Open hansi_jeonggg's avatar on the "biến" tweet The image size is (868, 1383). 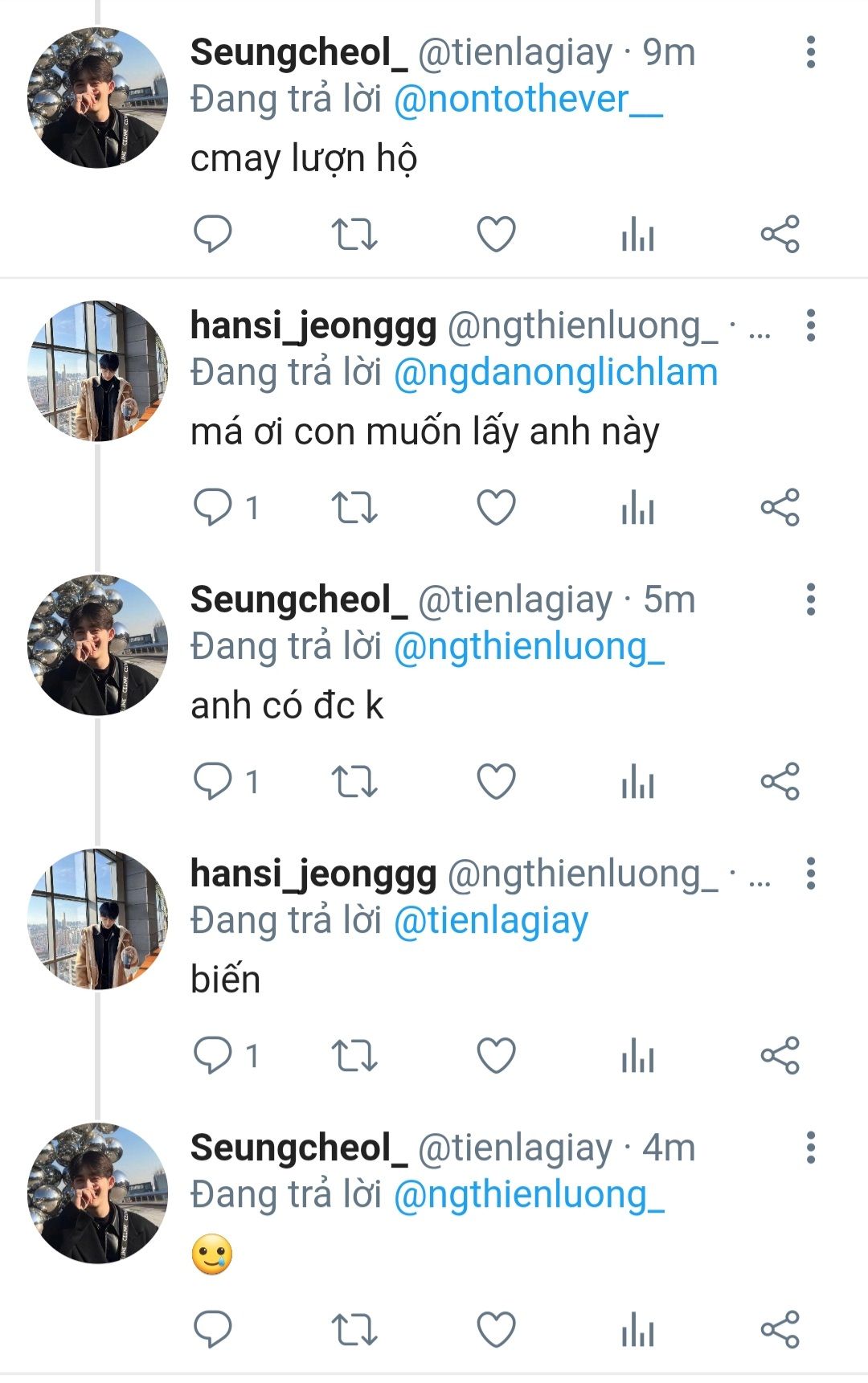coord(98,919)
